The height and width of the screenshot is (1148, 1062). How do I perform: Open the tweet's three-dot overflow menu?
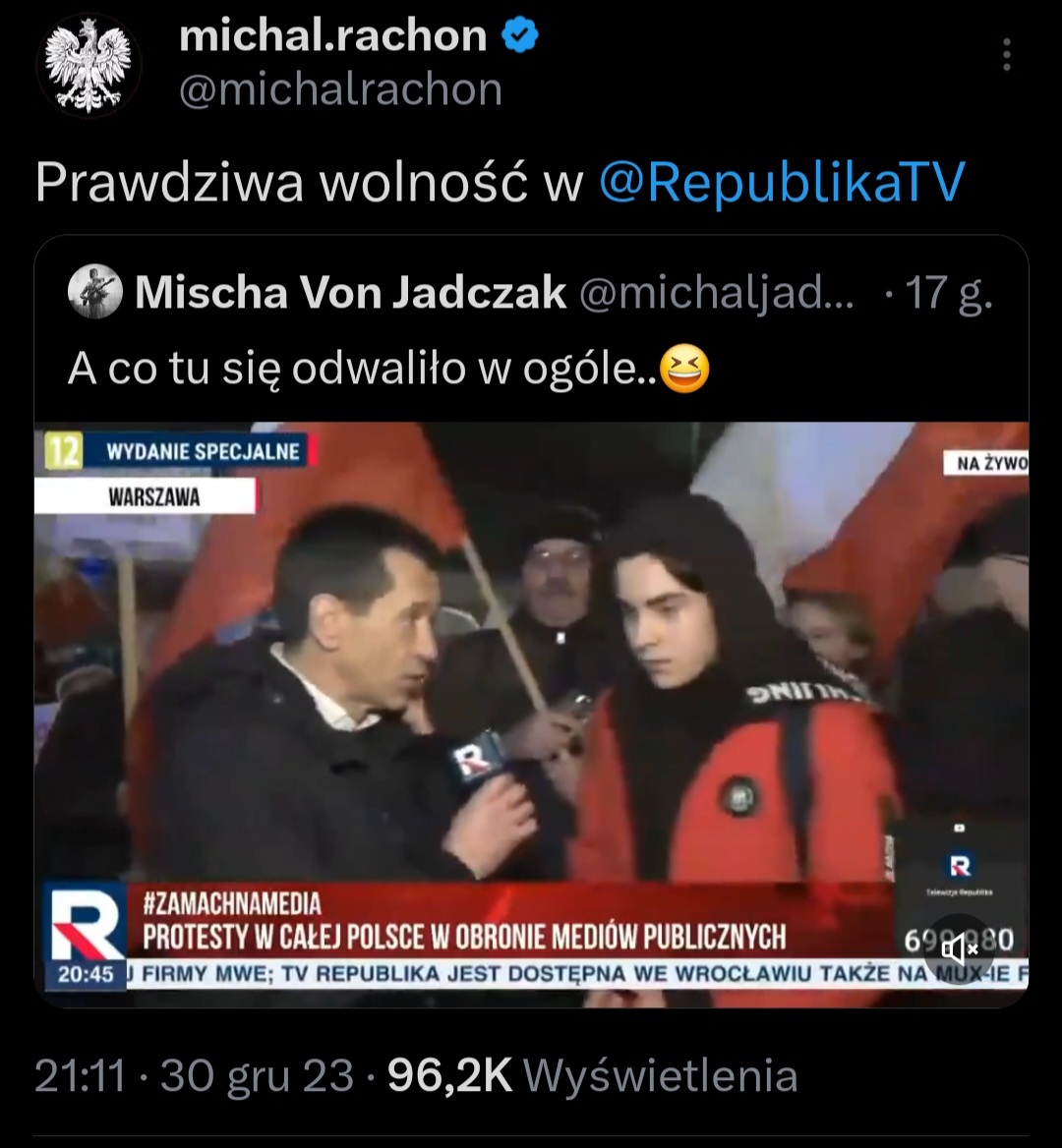tap(1006, 55)
